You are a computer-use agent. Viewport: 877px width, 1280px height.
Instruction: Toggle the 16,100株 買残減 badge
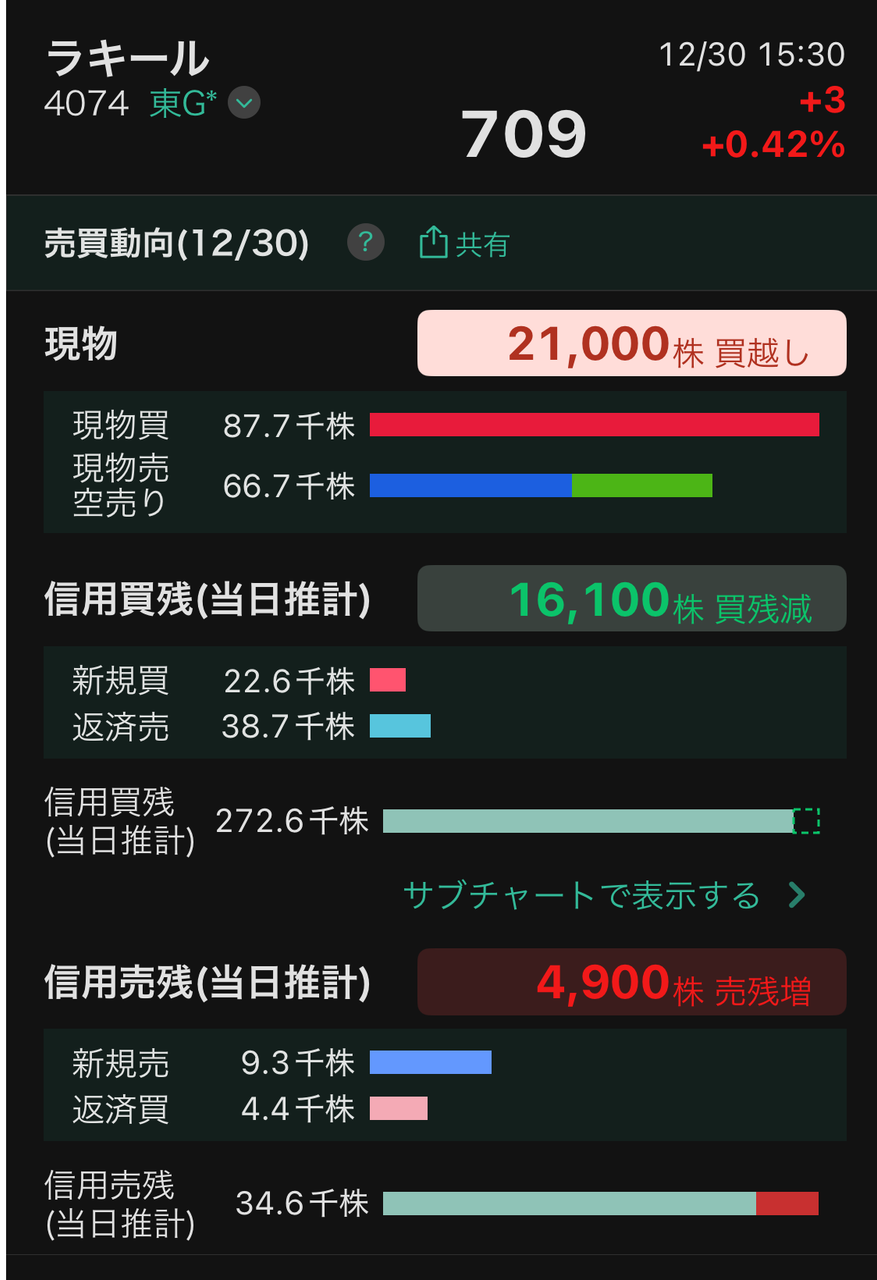pyautogui.click(x=631, y=598)
